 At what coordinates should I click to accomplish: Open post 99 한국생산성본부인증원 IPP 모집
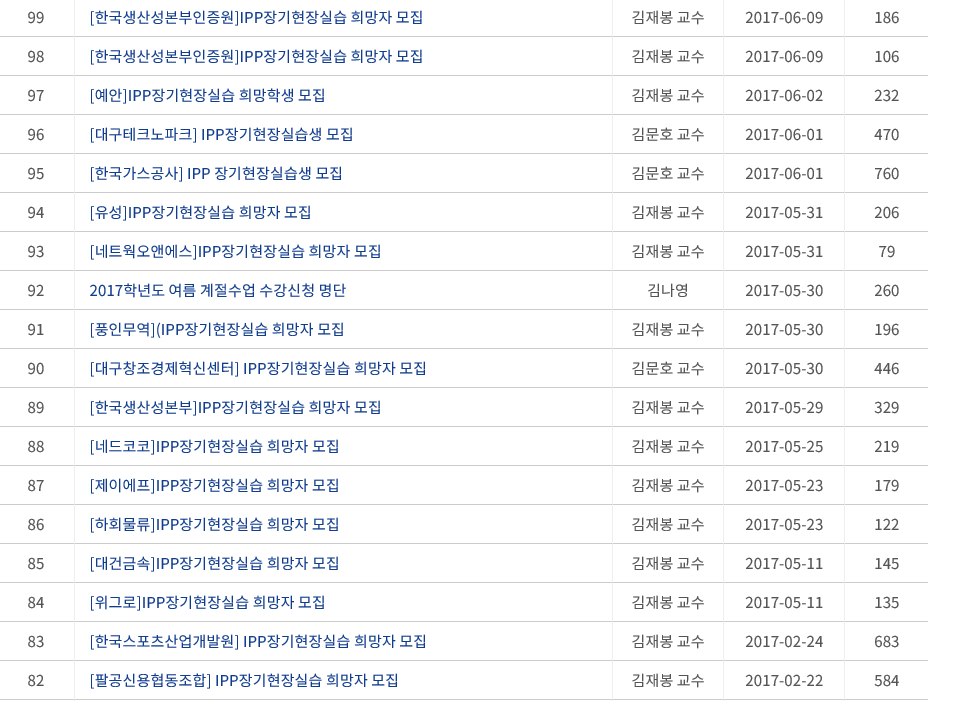tap(256, 17)
